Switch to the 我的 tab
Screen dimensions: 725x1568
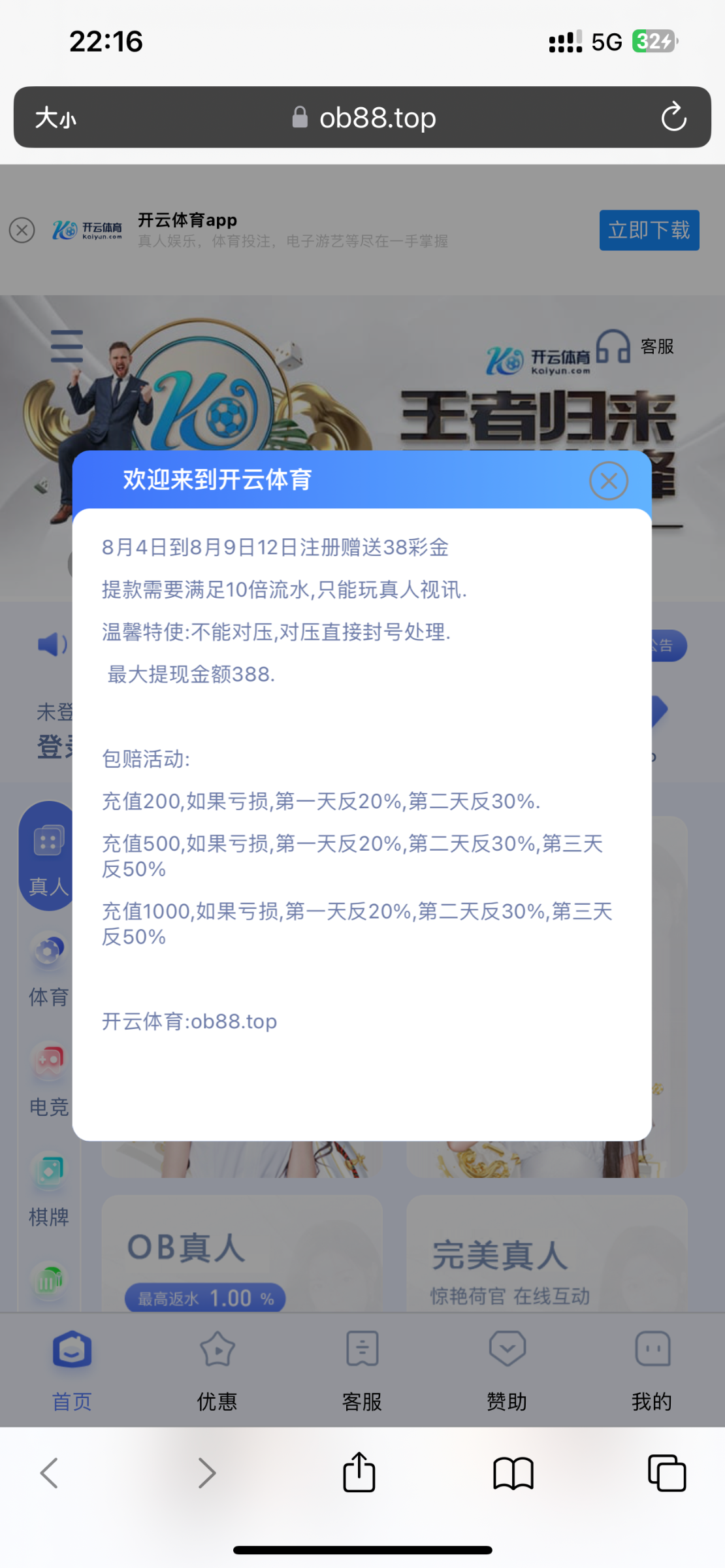tap(652, 1365)
